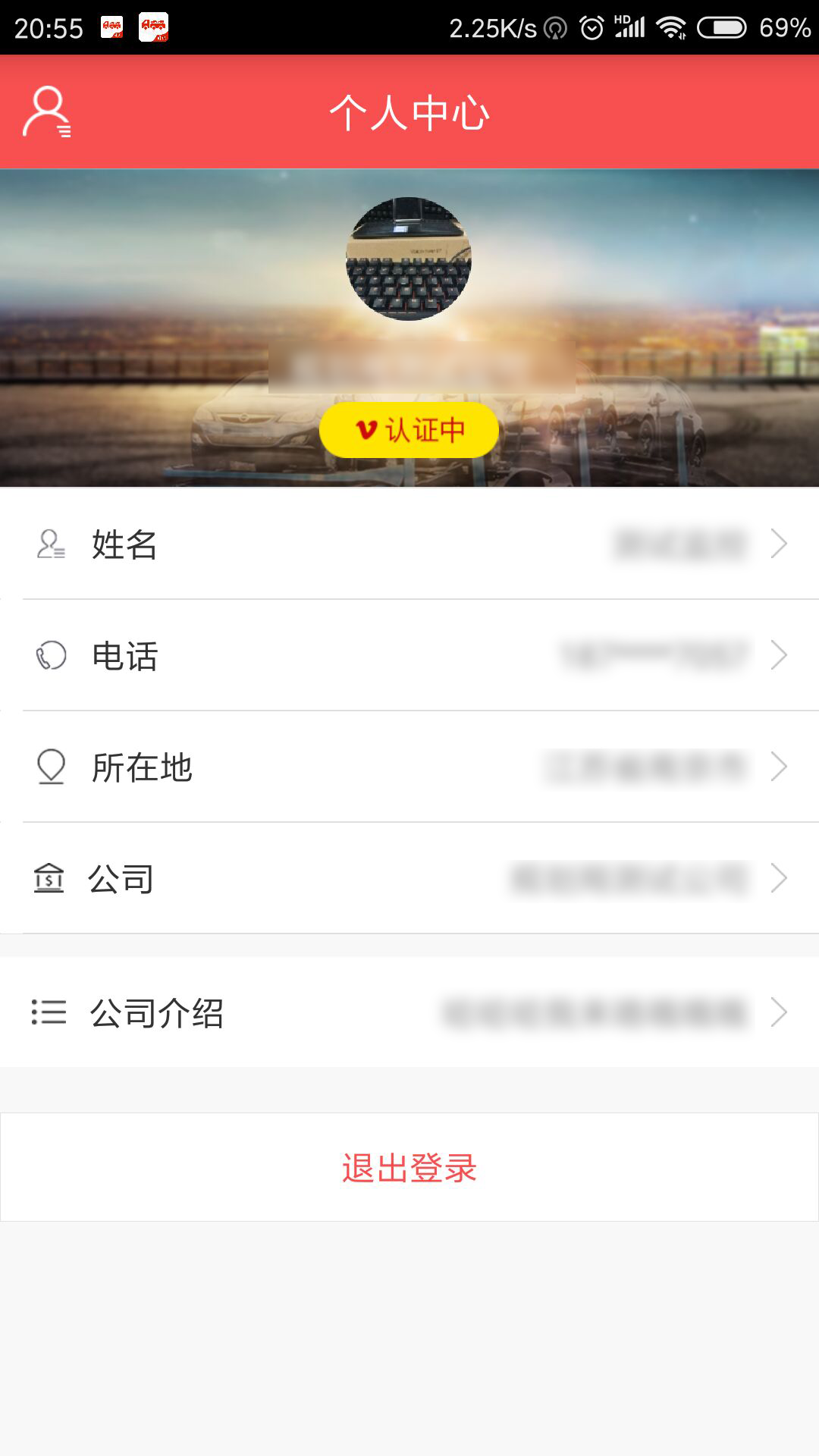The width and height of the screenshot is (819, 1456).
Task: Click the phone handset icon beside 电话
Action: pyautogui.click(x=50, y=655)
